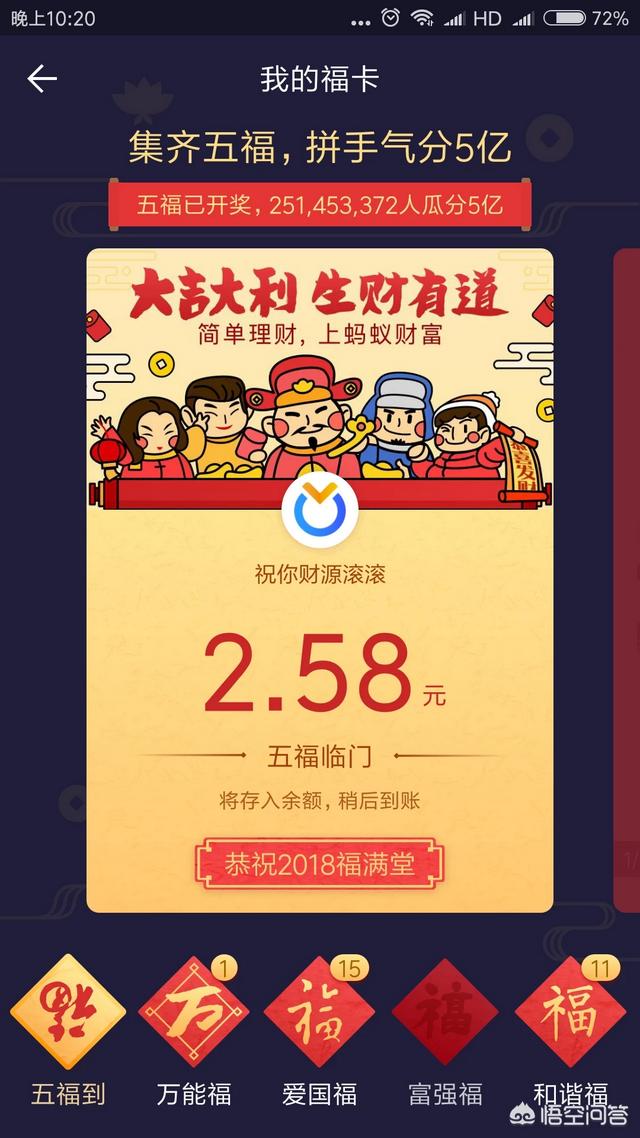The height and width of the screenshot is (1138, 640).
Task: Select the 爱国福 card
Action: click(x=318, y=1014)
